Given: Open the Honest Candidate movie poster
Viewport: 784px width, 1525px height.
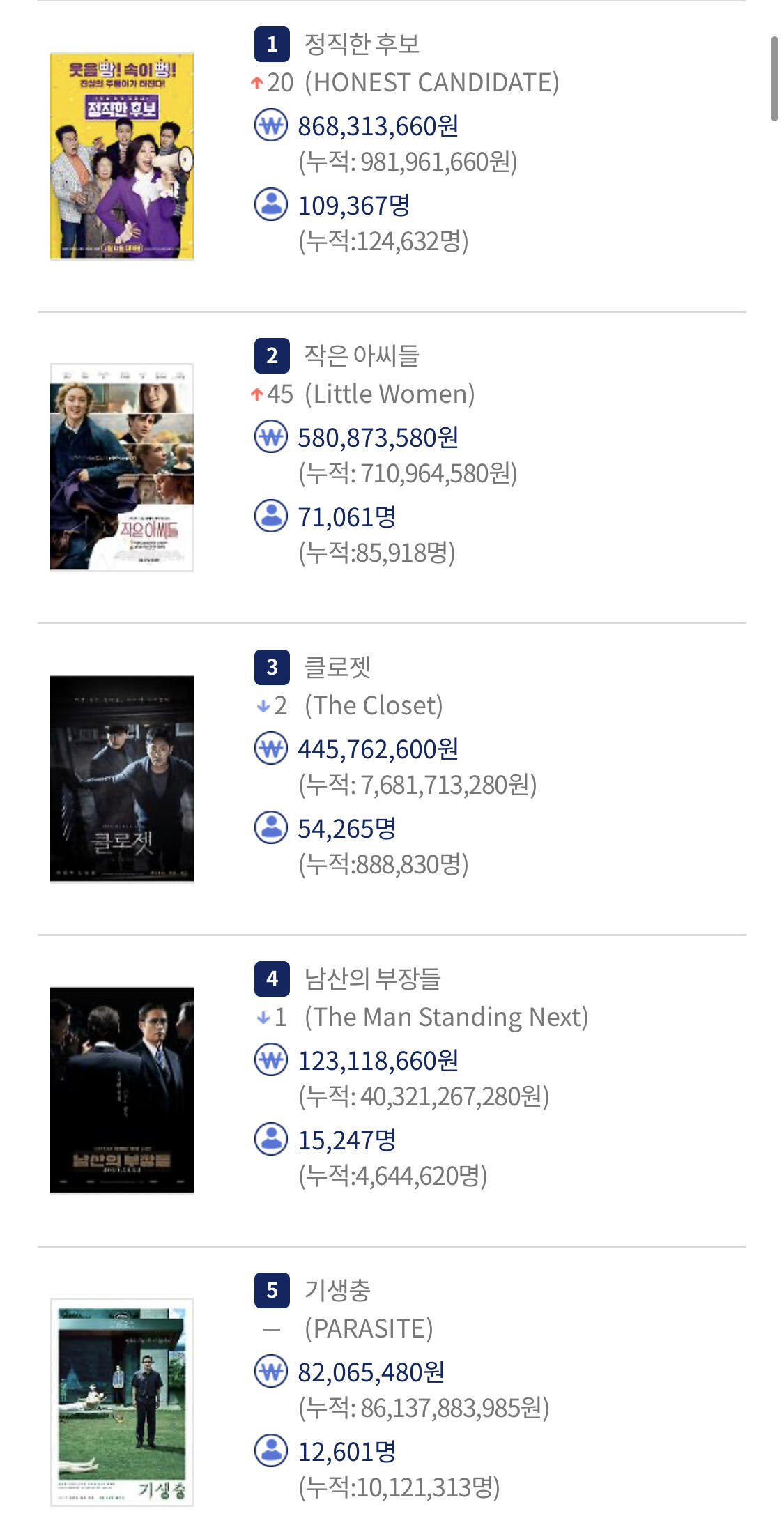Looking at the screenshot, I should coord(122,155).
